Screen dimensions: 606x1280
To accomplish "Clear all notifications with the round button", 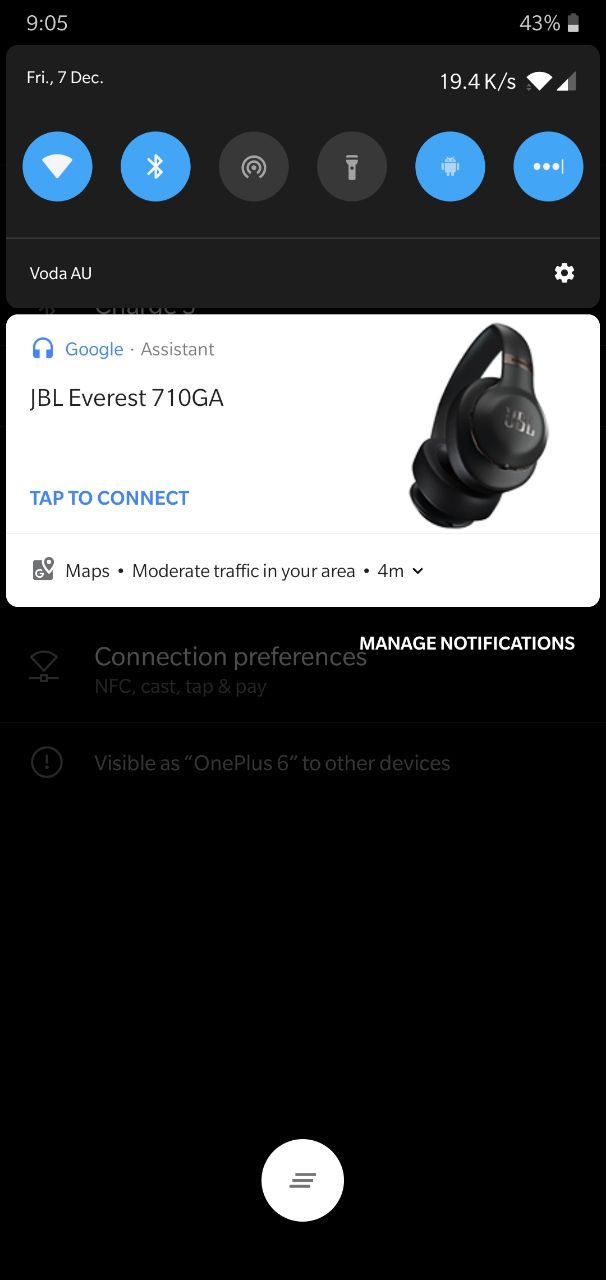I will [x=303, y=1180].
